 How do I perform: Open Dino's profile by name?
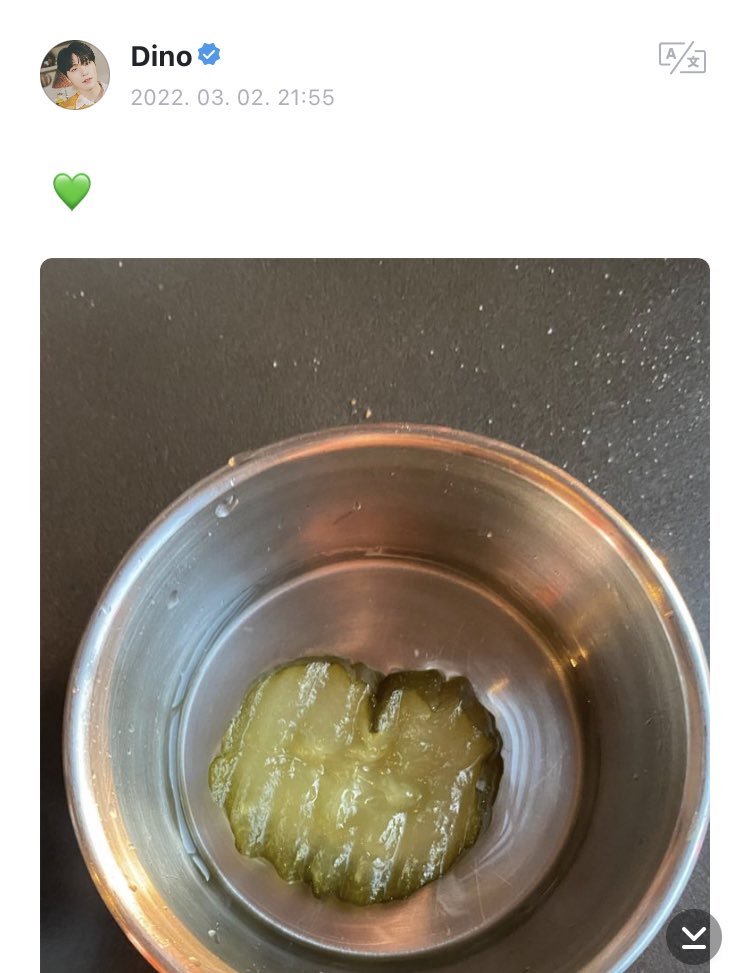(x=161, y=56)
